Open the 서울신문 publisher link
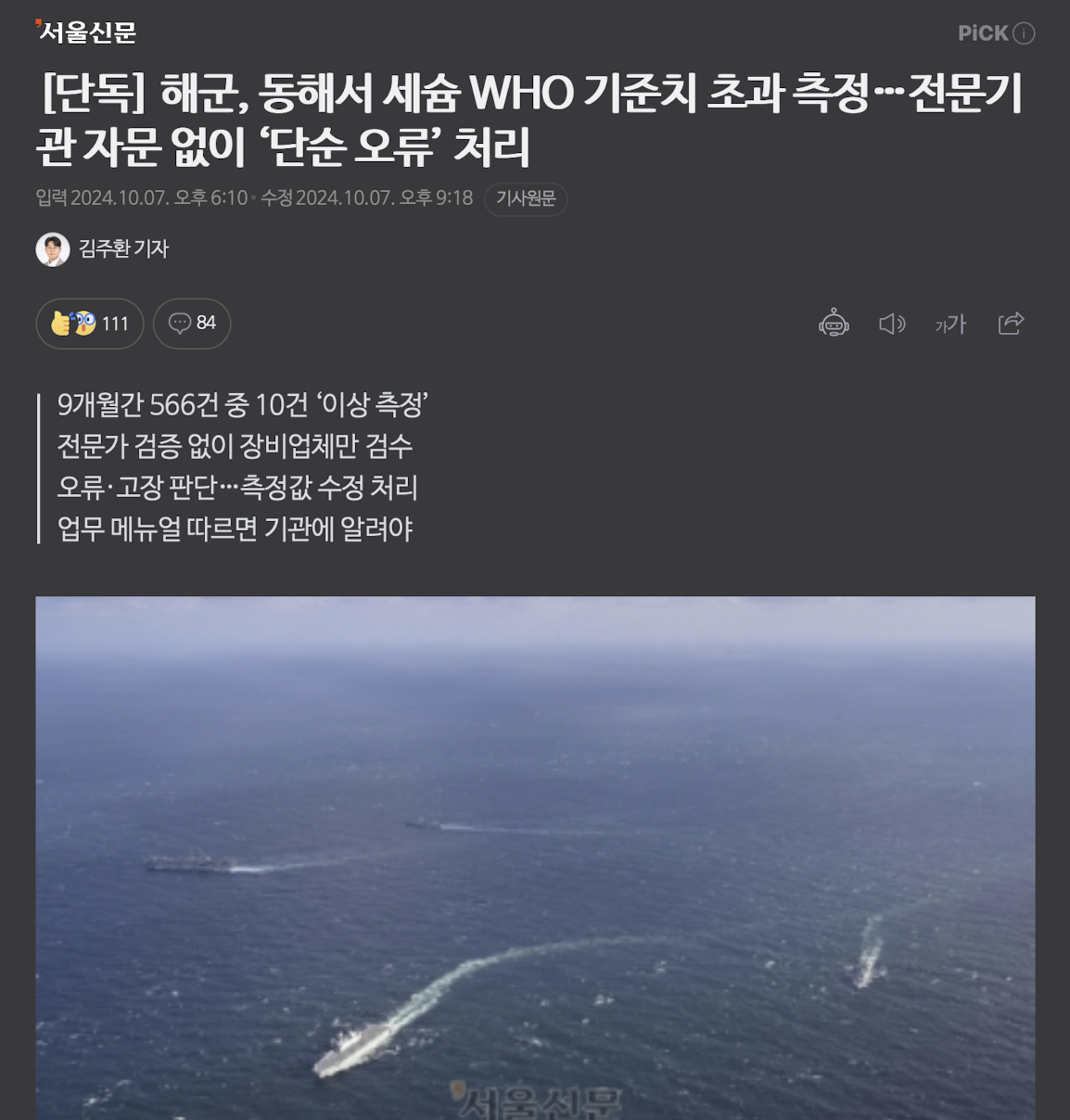The width and height of the screenshot is (1070, 1120). click(85, 32)
